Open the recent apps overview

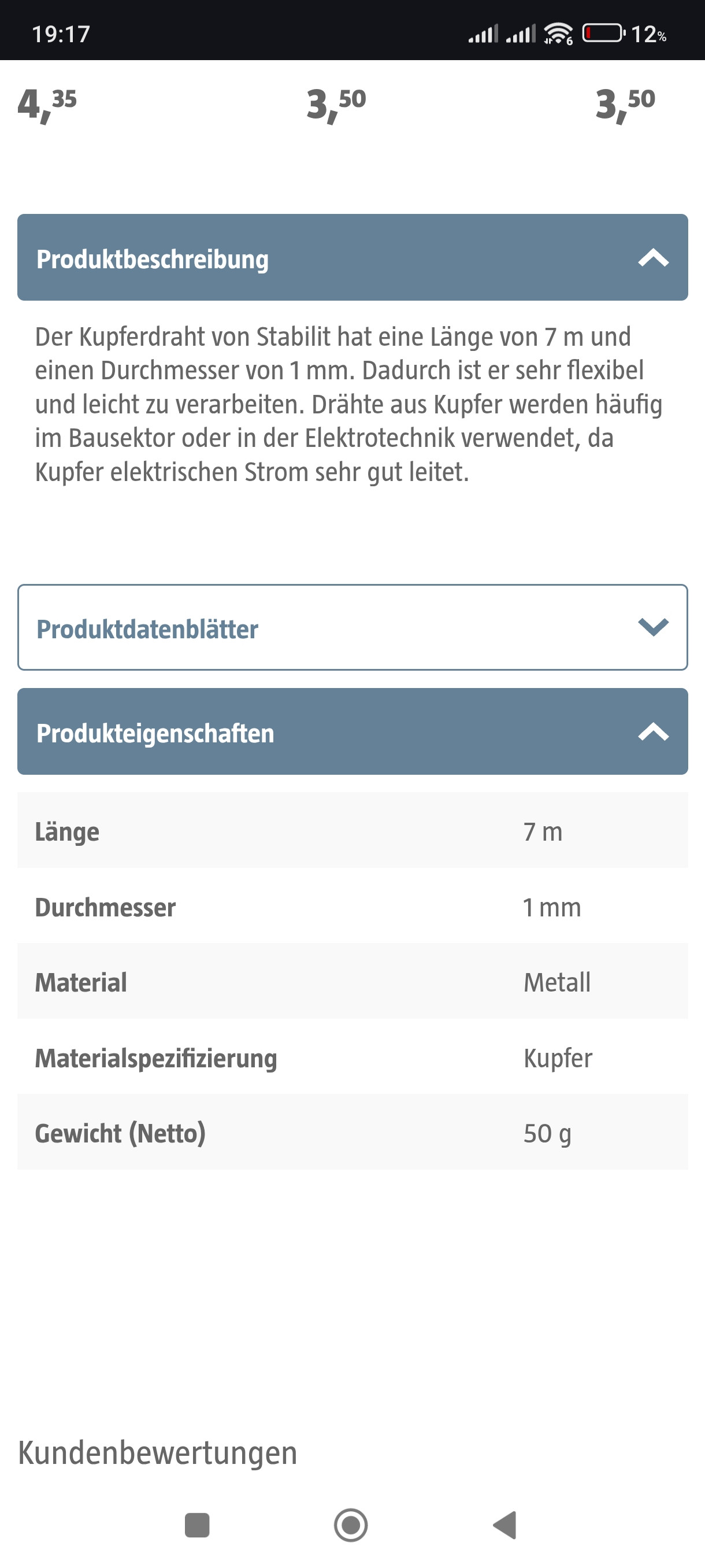click(197, 1525)
